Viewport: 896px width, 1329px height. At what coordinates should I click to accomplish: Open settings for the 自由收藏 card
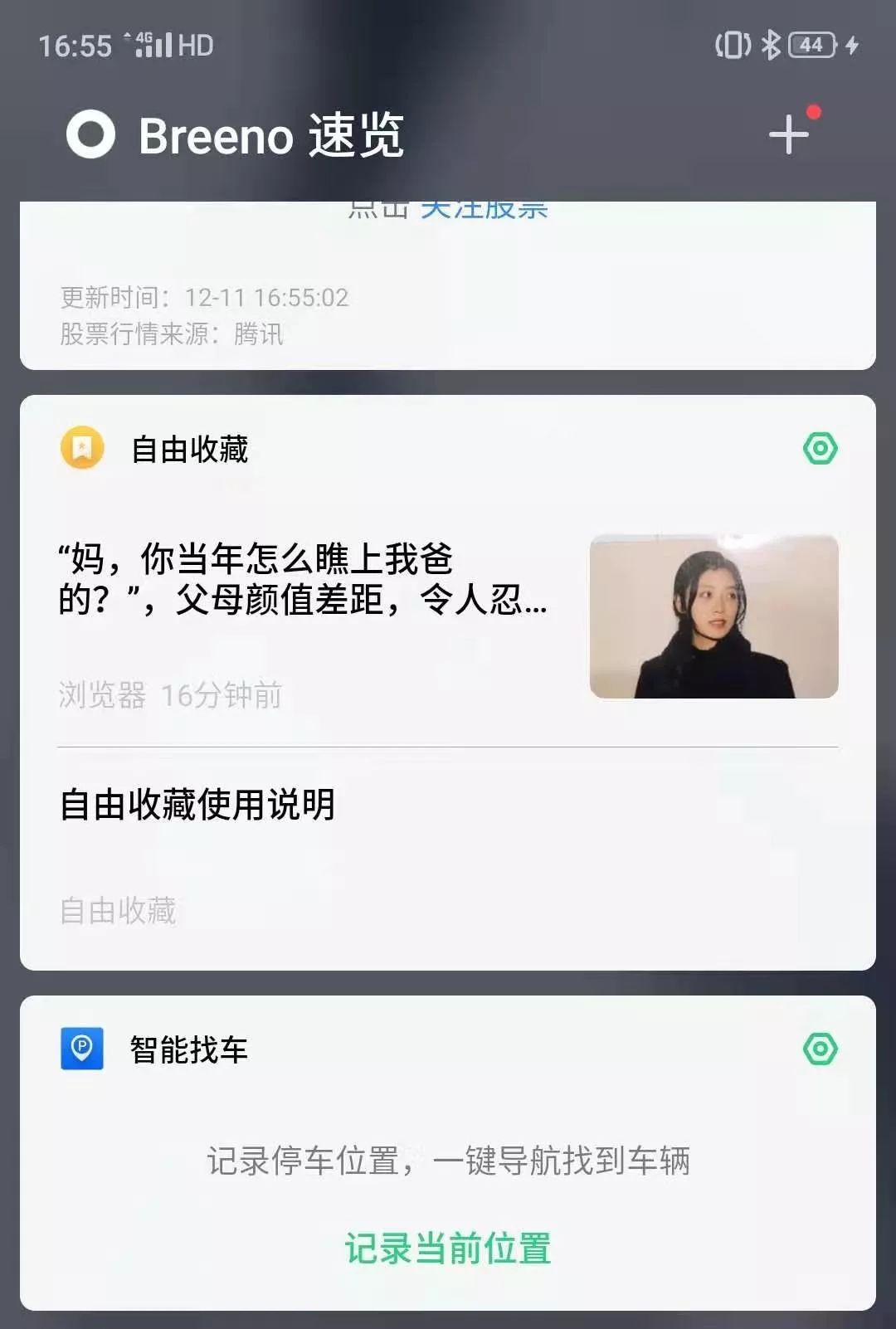821,448
